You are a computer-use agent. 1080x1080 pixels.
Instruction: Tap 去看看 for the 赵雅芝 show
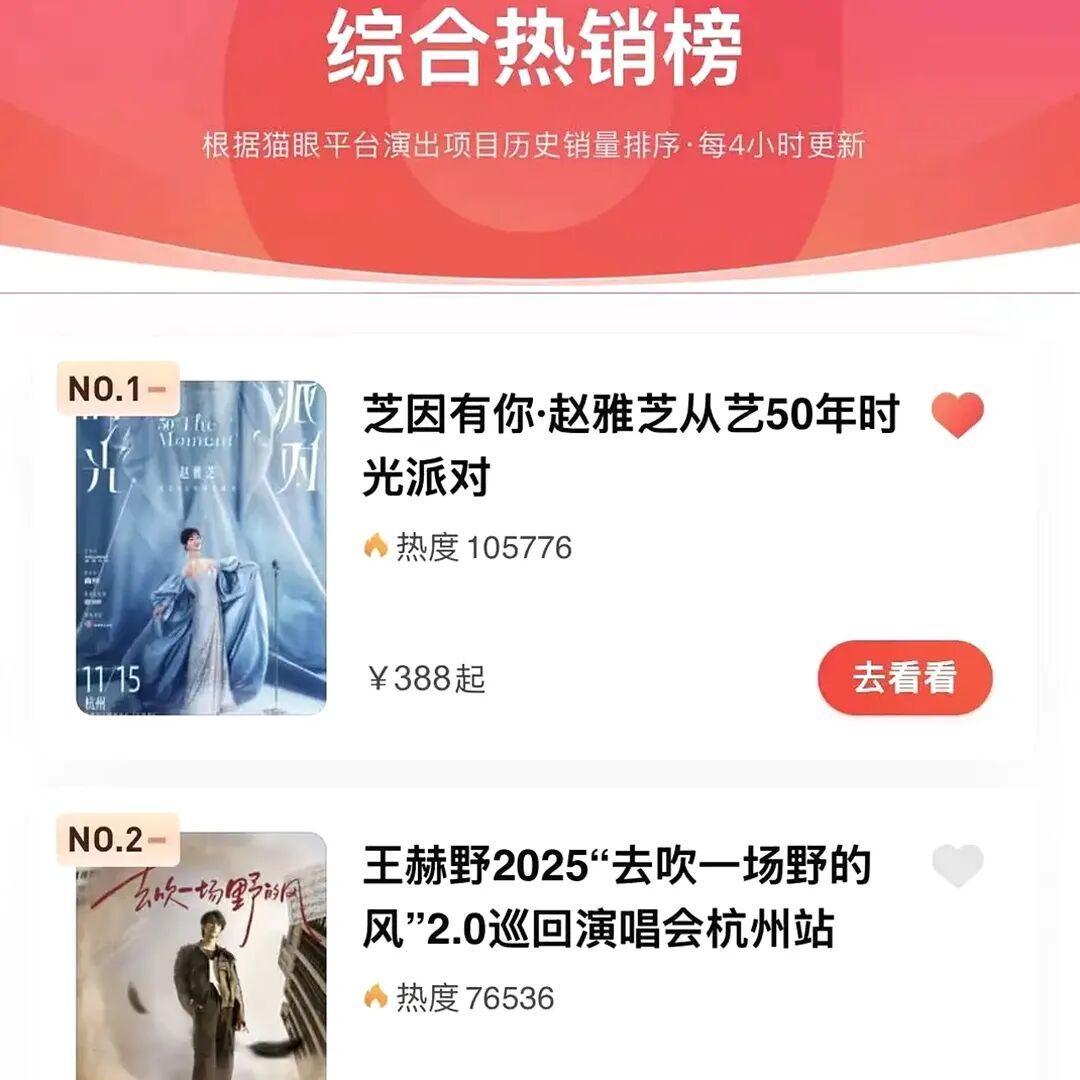(904, 678)
